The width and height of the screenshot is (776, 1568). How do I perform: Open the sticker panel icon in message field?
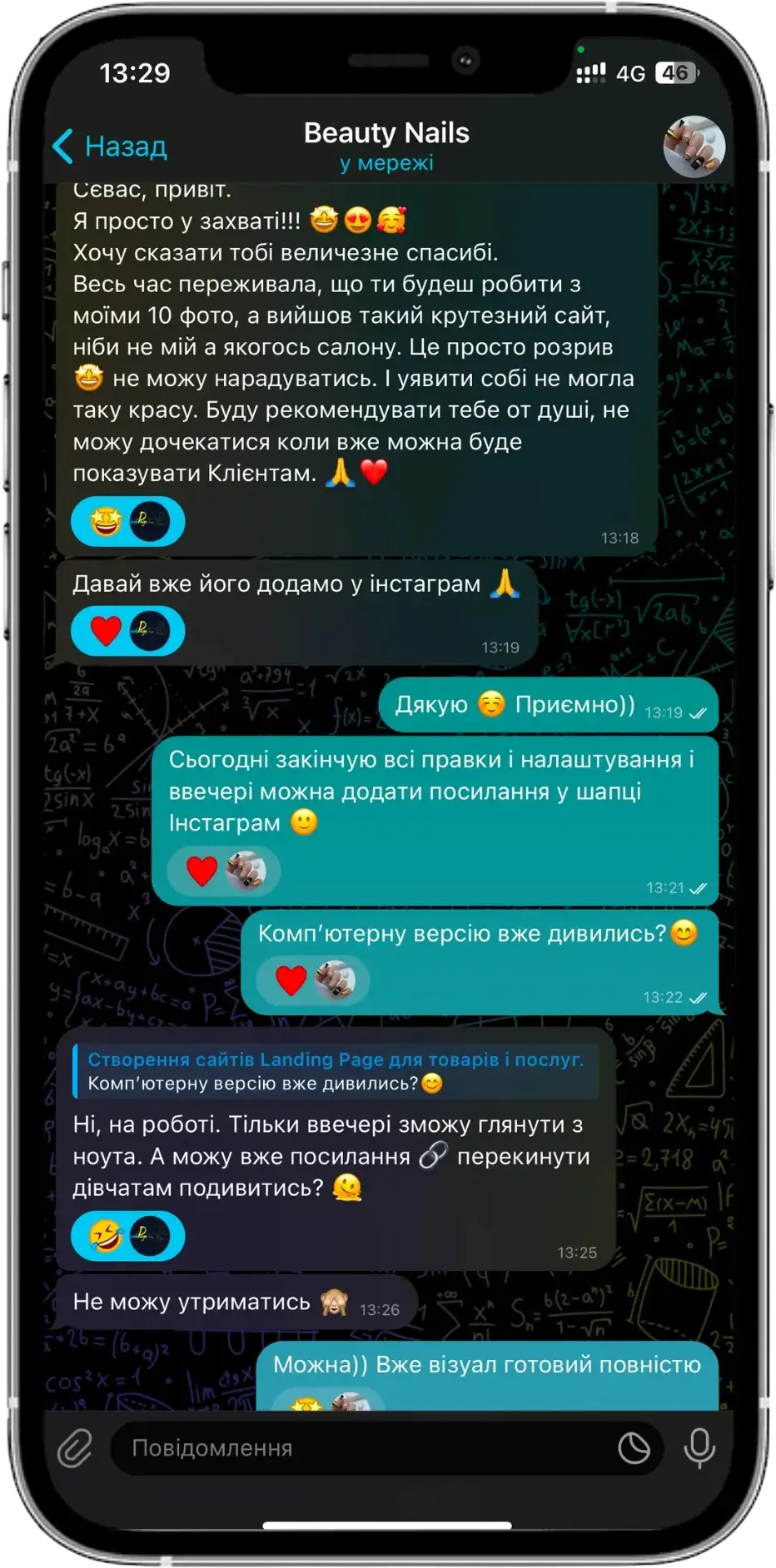tap(634, 1449)
